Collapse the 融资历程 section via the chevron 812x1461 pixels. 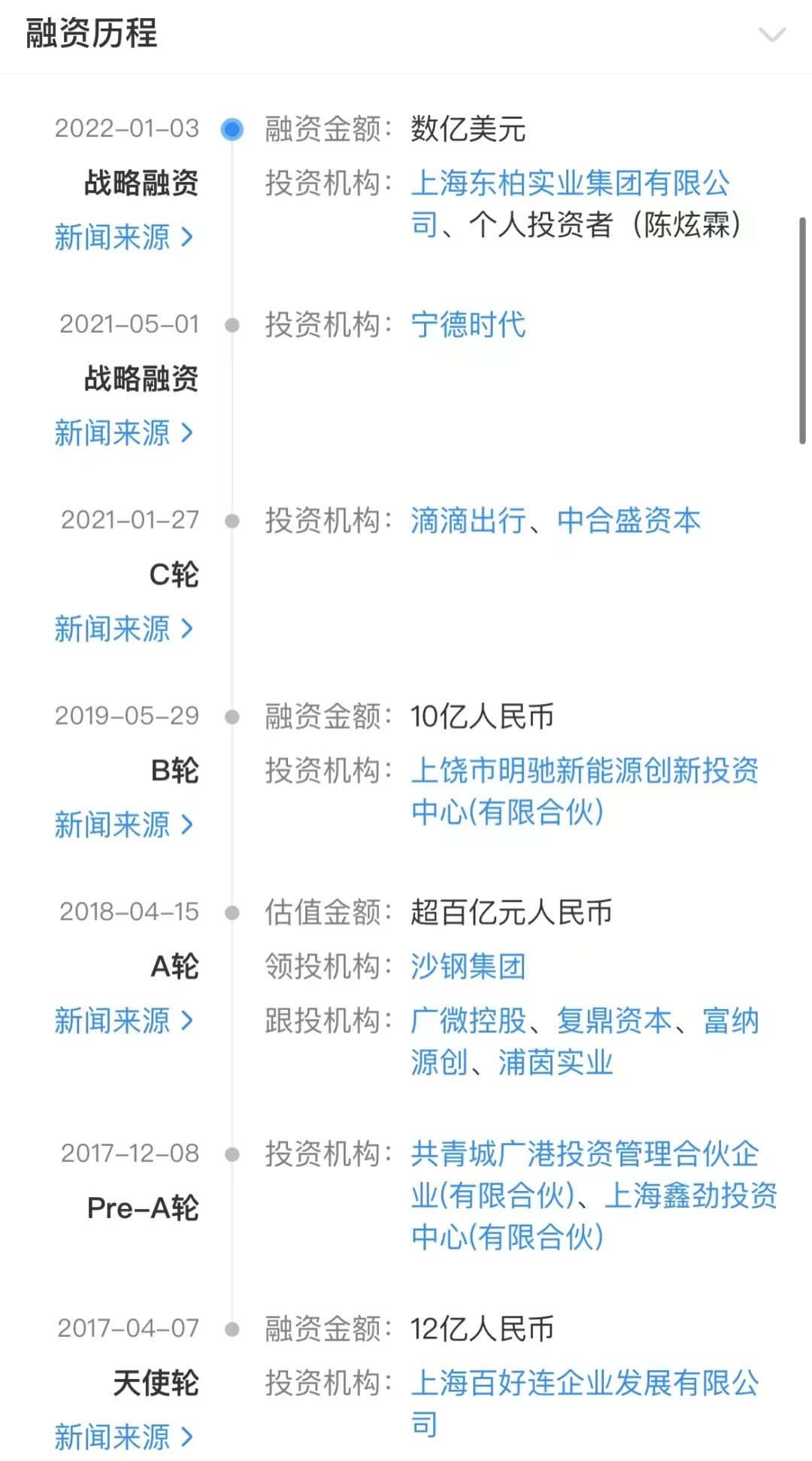(771, 34)
